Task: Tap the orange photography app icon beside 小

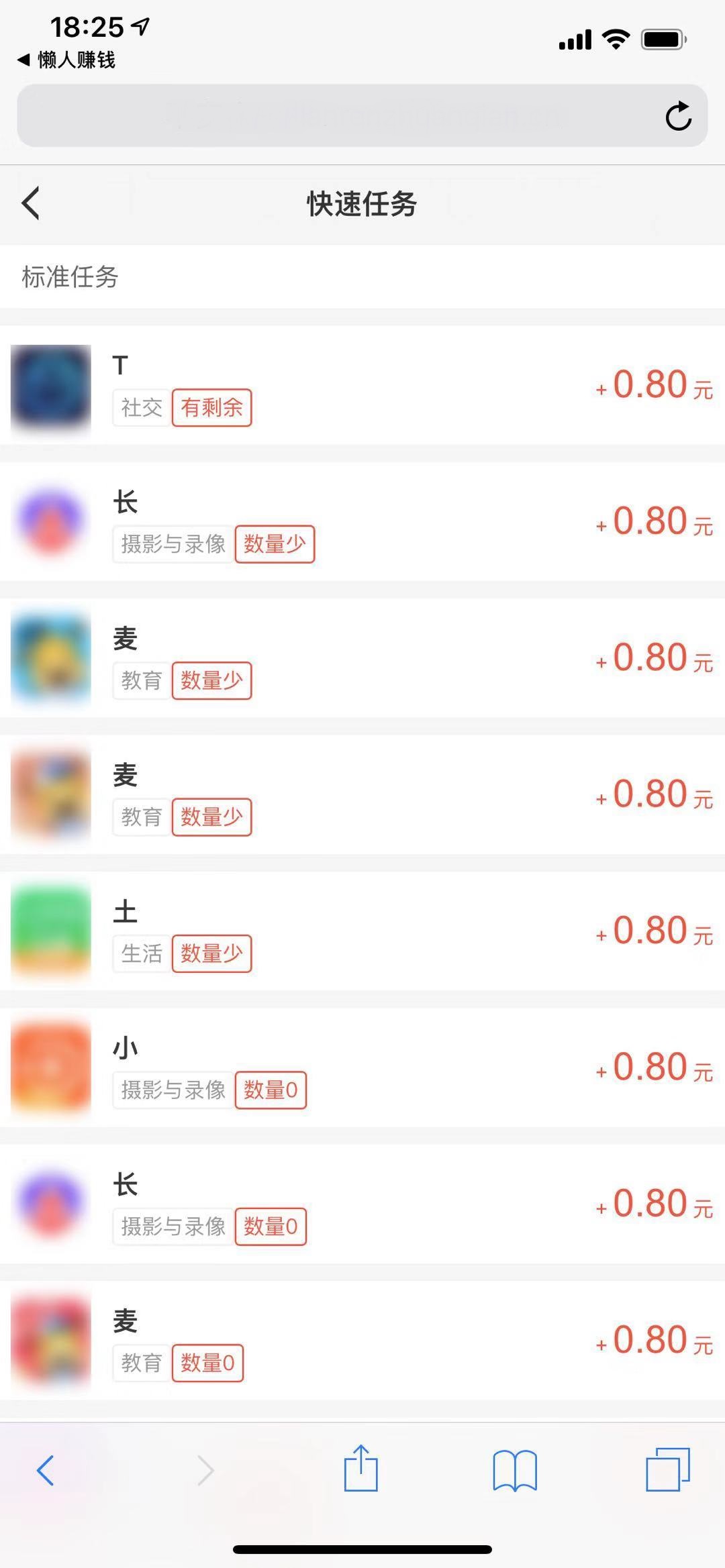Action: pyautogui.click(x=50, y=1068)
